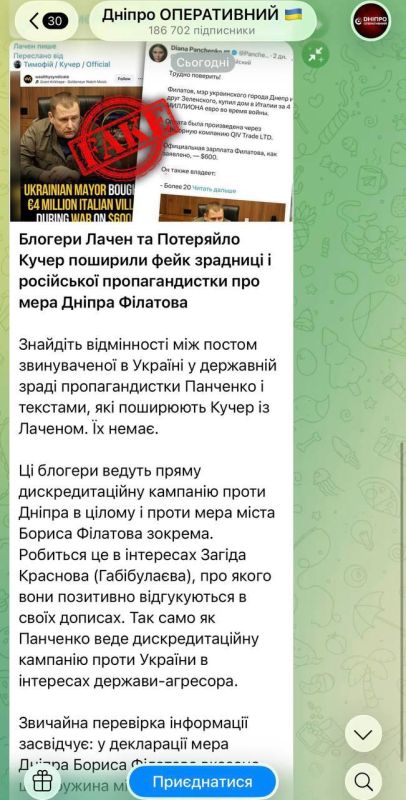
Task: Go back to the chat list
Action: pyautogui.click(x=46, y=21)
